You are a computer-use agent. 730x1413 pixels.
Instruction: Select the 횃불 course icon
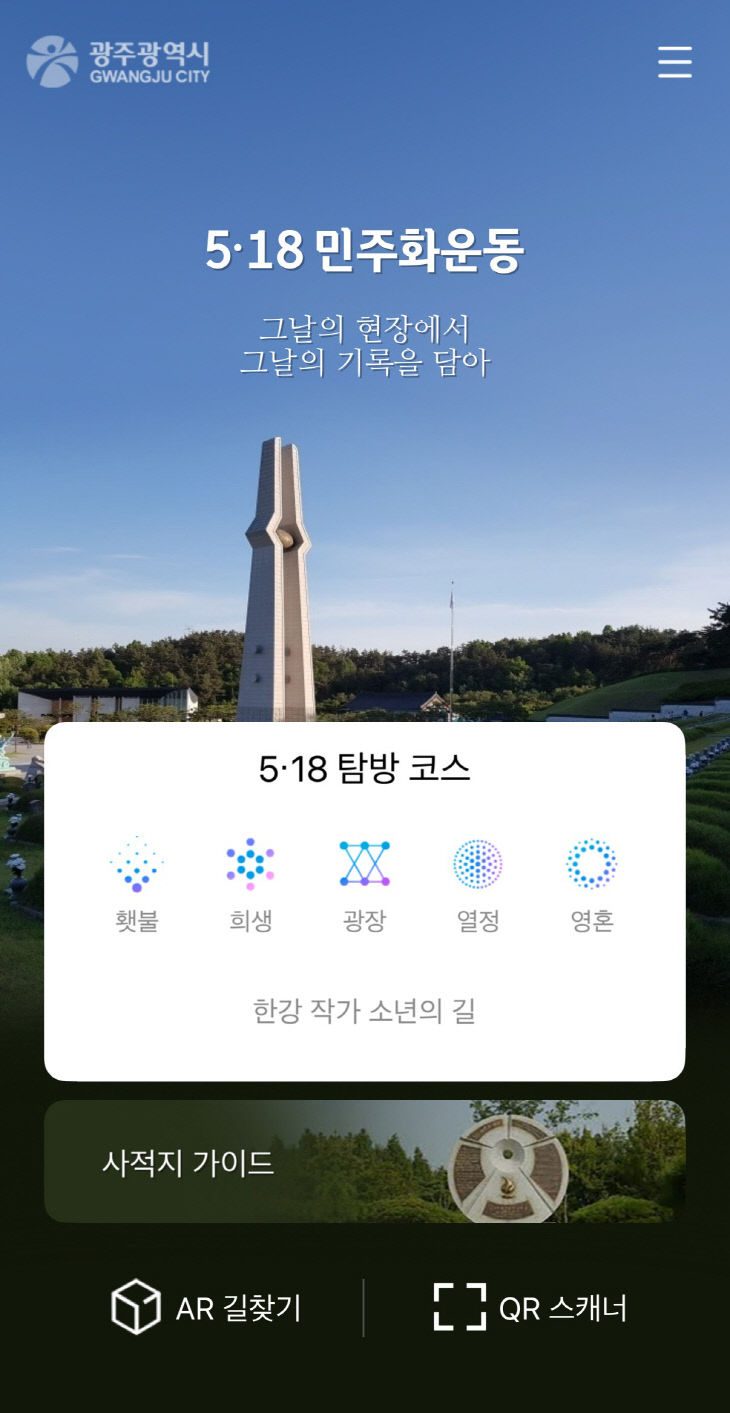(138, 862)
